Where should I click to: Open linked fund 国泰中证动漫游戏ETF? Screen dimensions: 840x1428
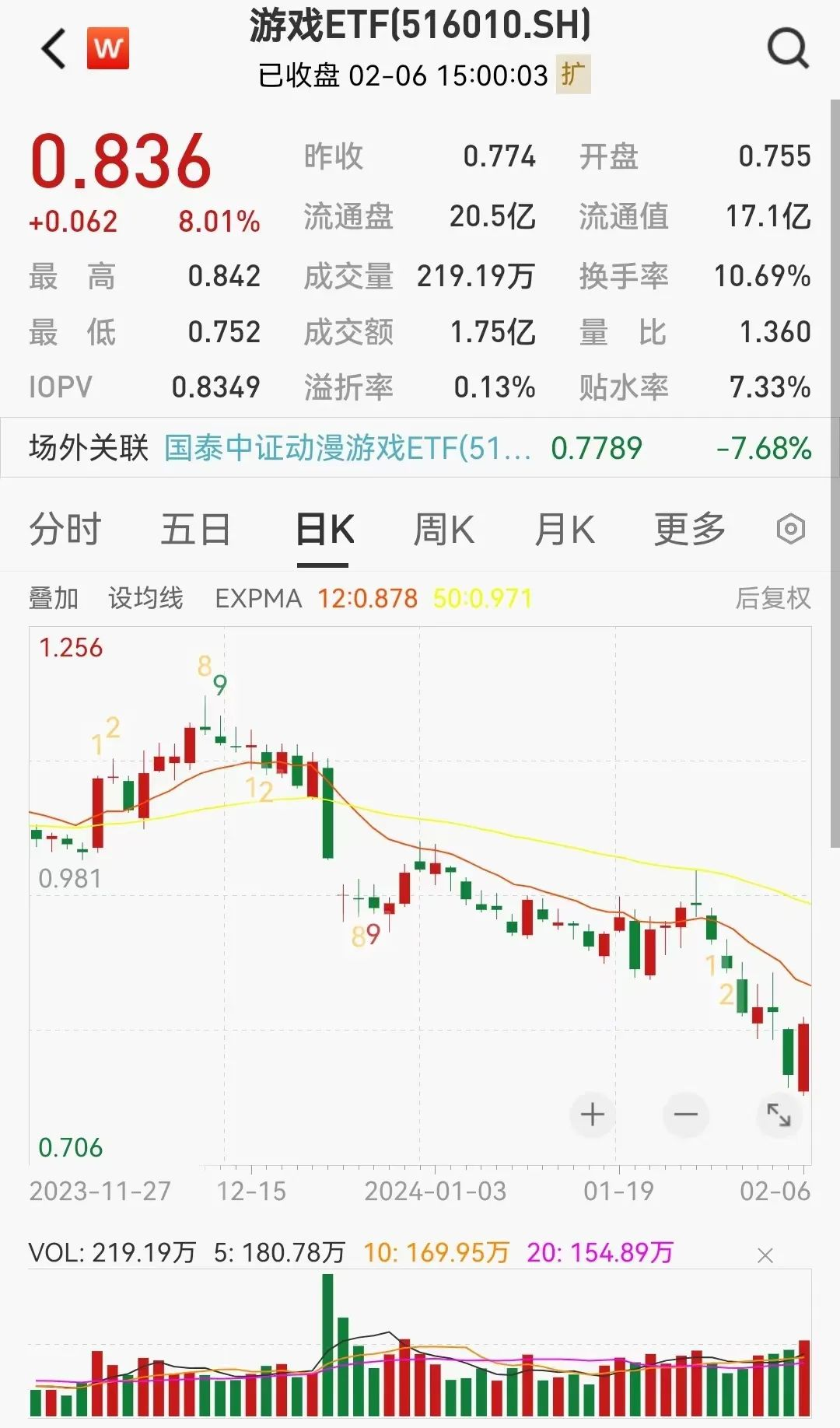pyautogui.click(x=348, y=448)
